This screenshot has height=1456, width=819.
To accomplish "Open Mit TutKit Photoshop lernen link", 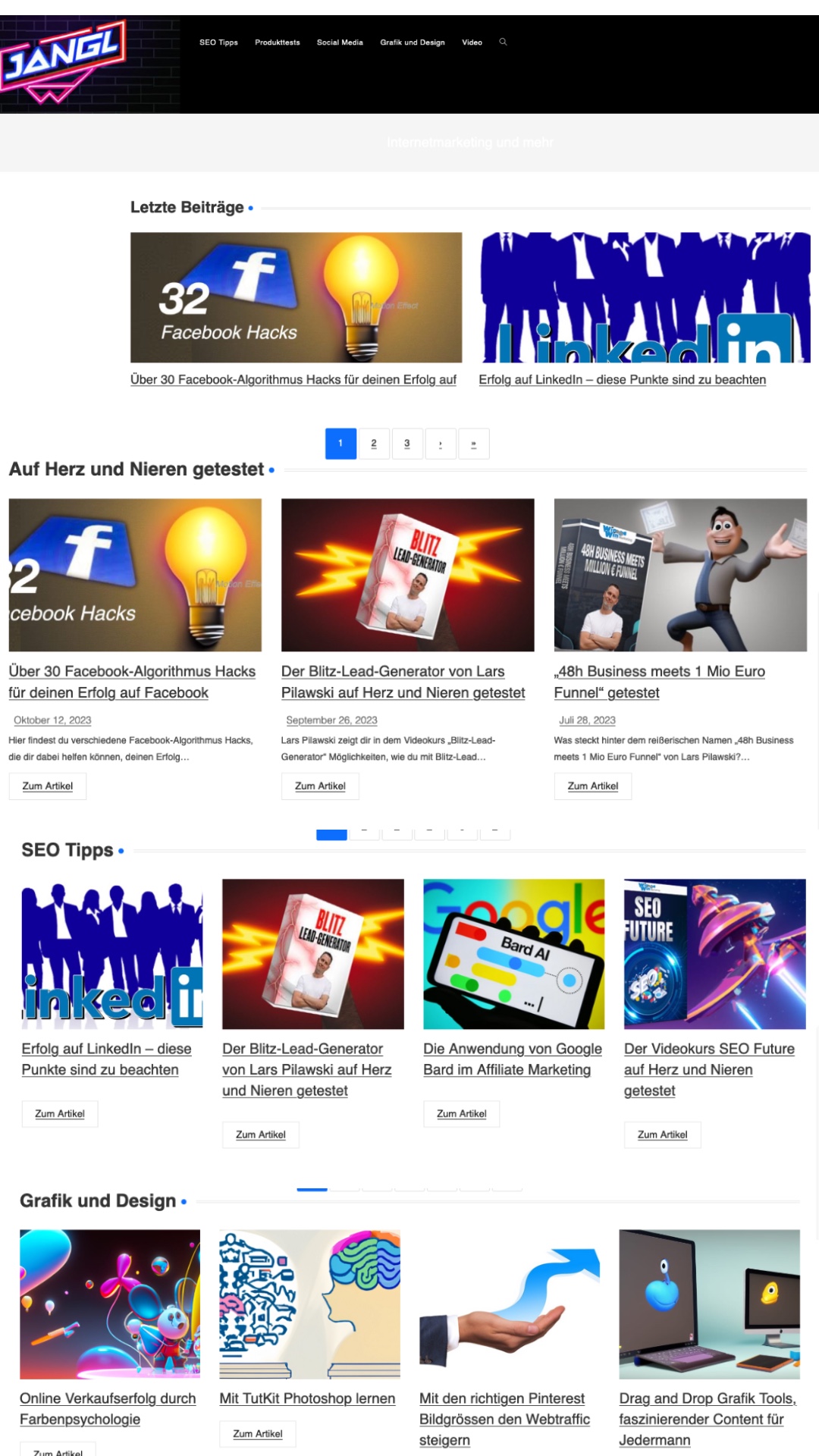I will [307, 1398].
